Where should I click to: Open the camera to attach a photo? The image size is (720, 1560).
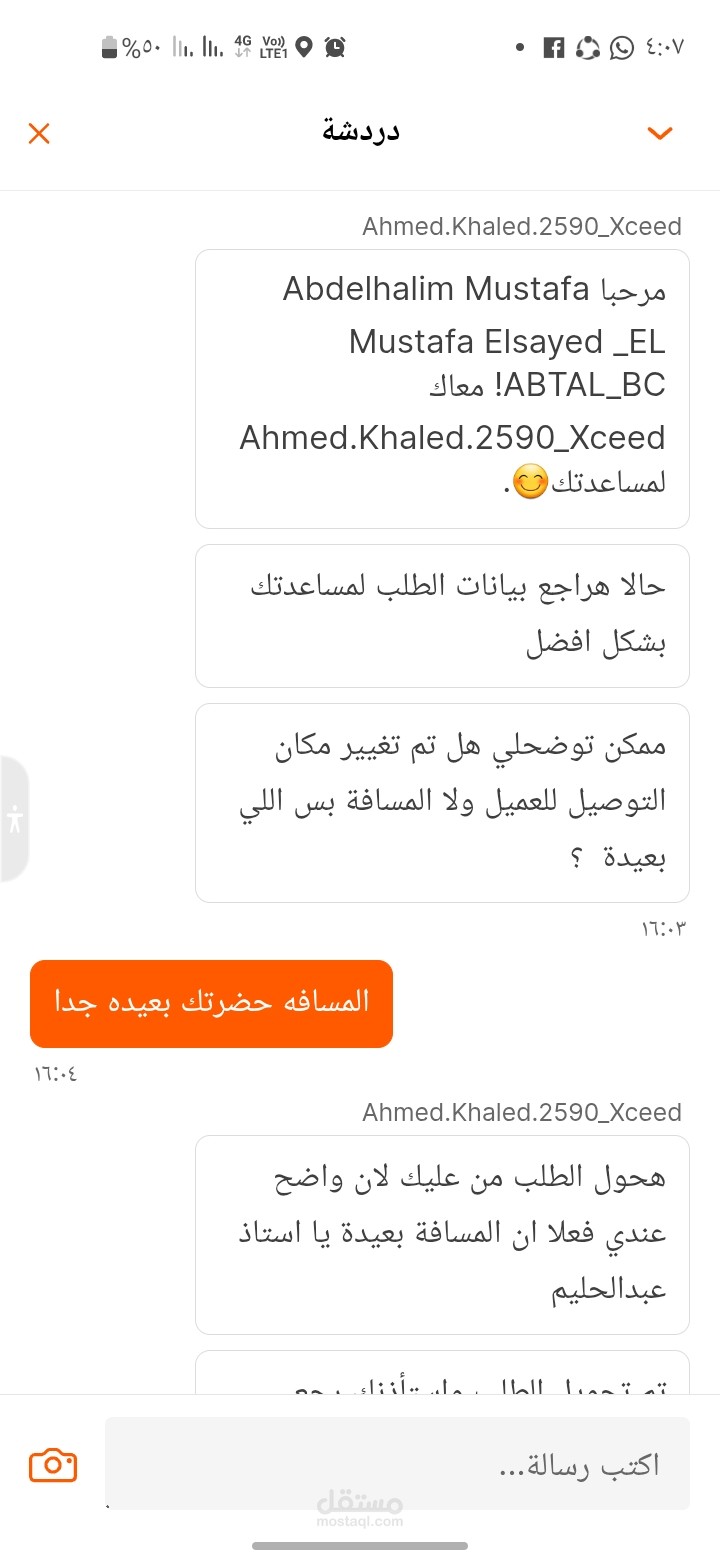tap(53, 1465)
